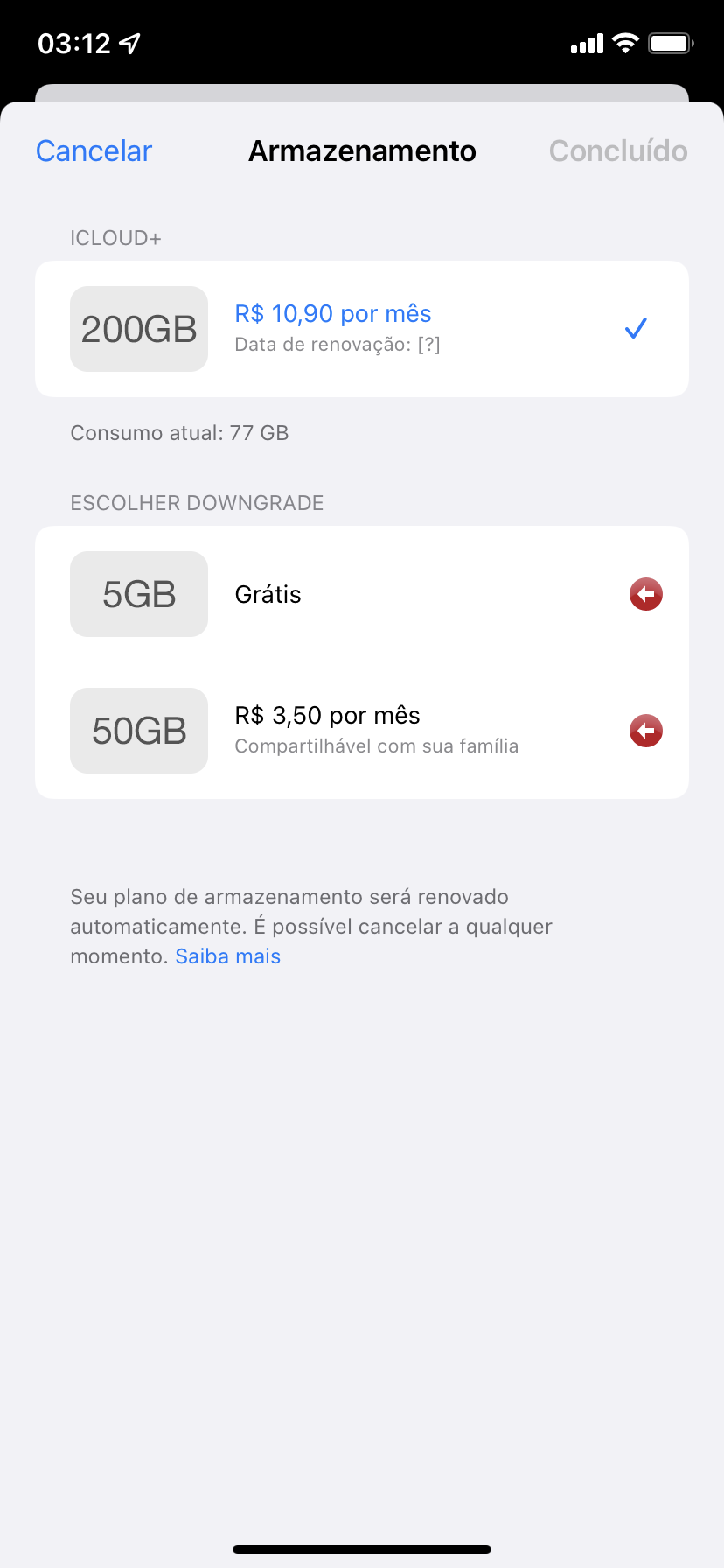Choose the free 5GB Grátis plan
The height and width of the screenshot is (1568, 724).
[x=361, y=594]
